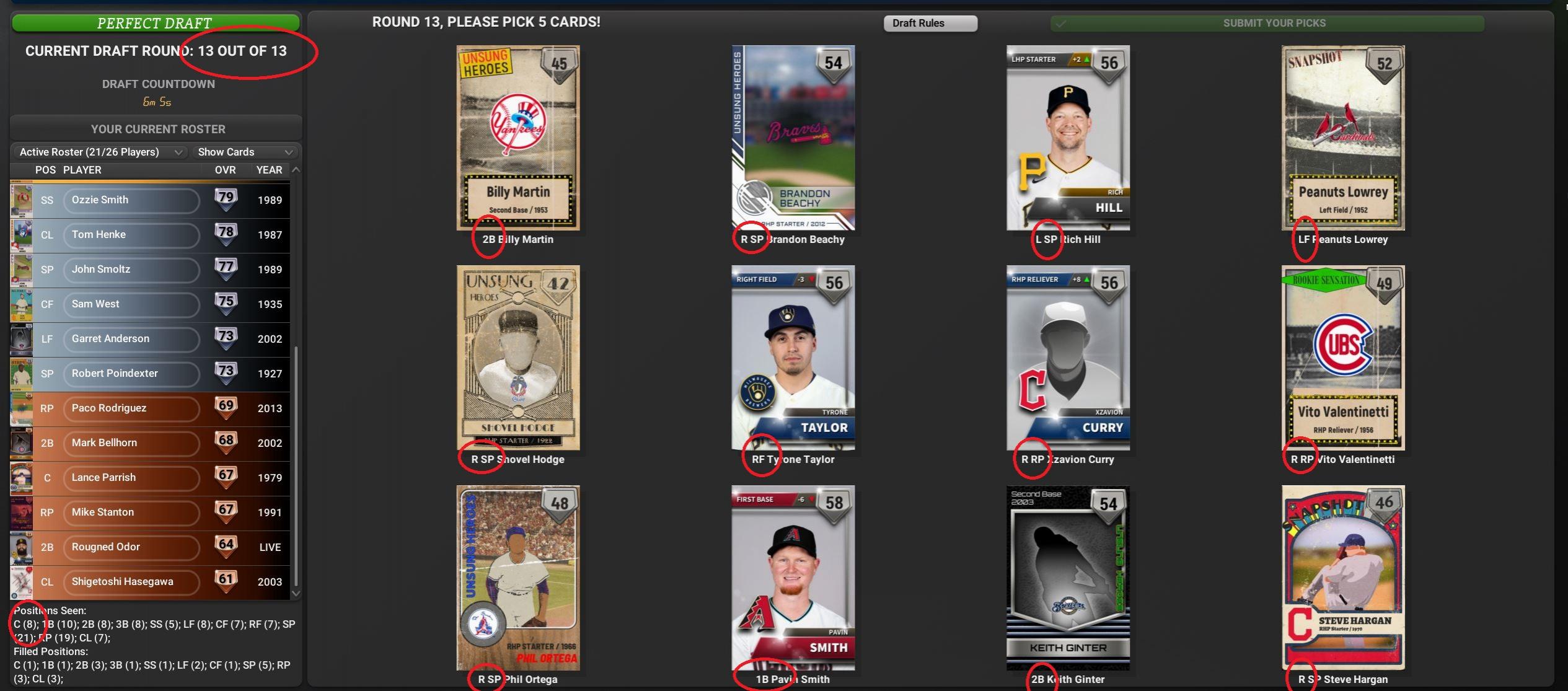Select the Vito Valentinetti card
This screenshot has width=1568, height=691.
(x=1343, y=358)
